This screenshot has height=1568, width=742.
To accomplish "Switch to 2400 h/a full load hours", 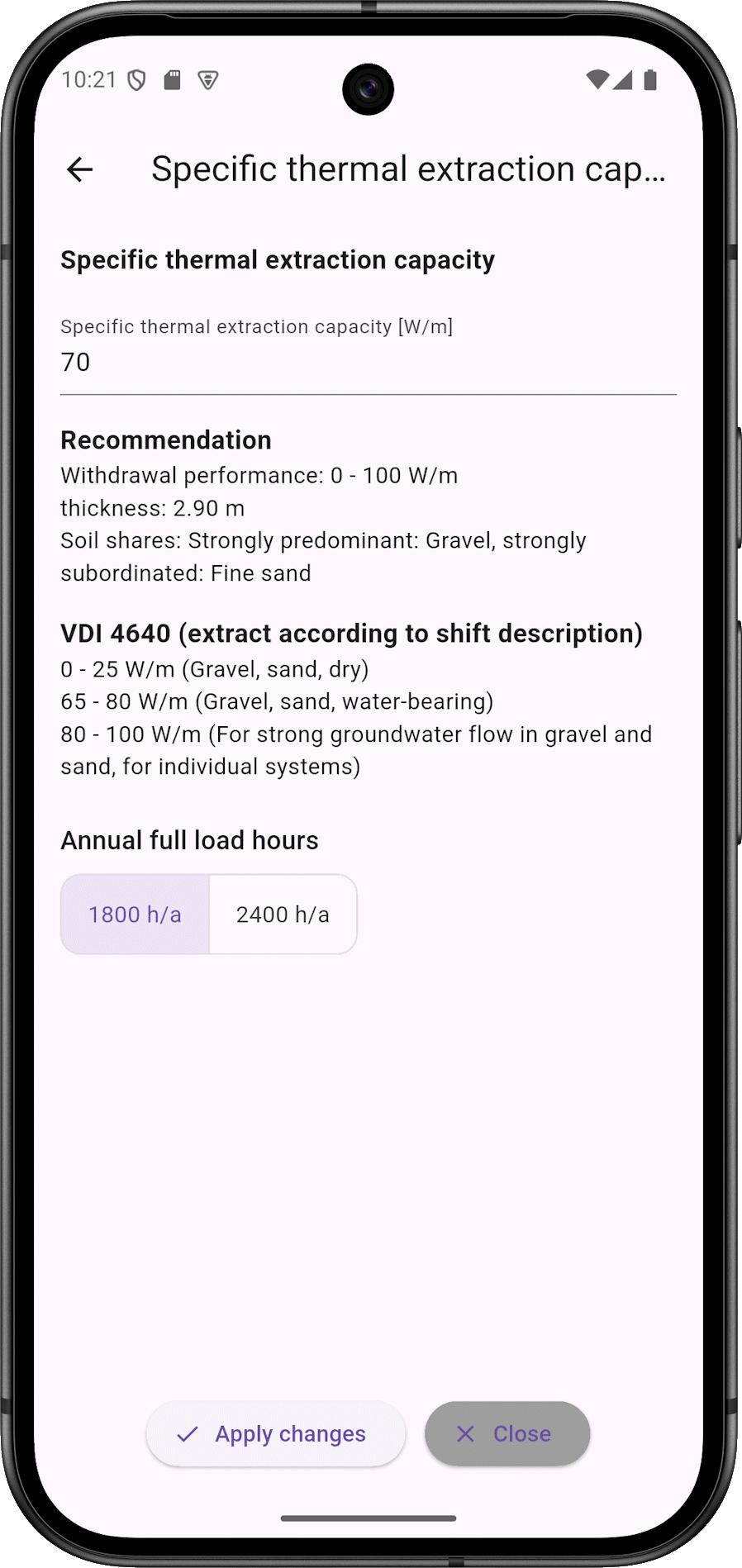I will [x=283, y=915].
